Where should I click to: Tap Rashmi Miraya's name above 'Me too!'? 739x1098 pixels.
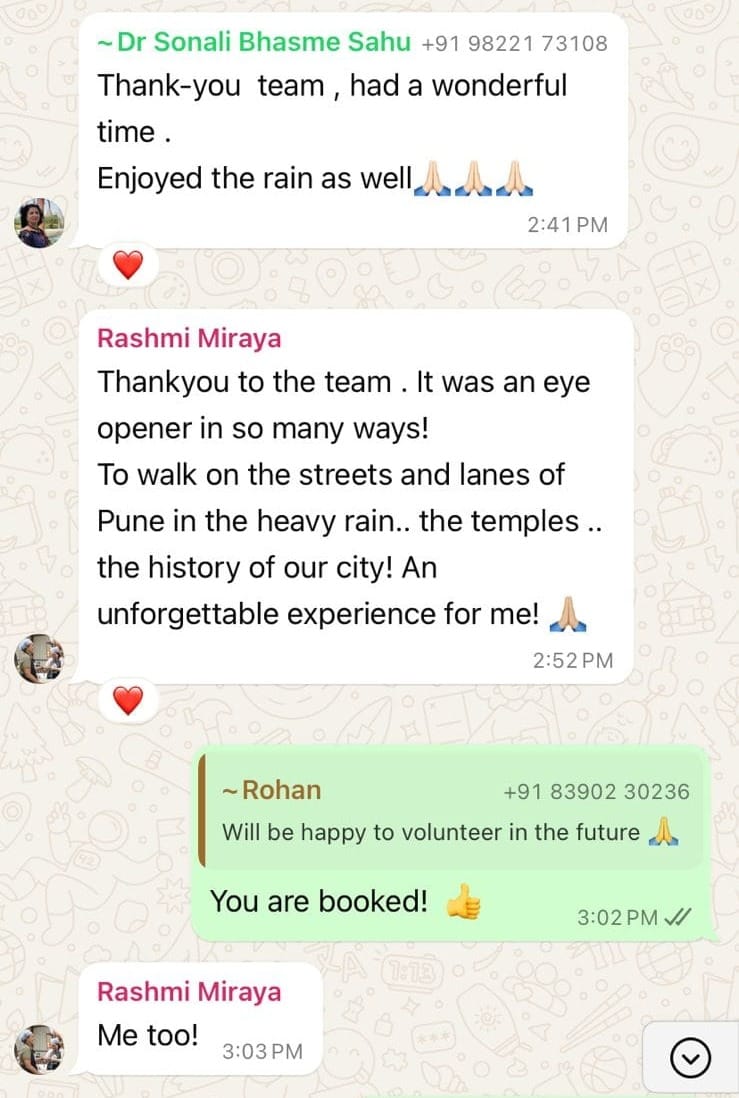tap(189, 991)
